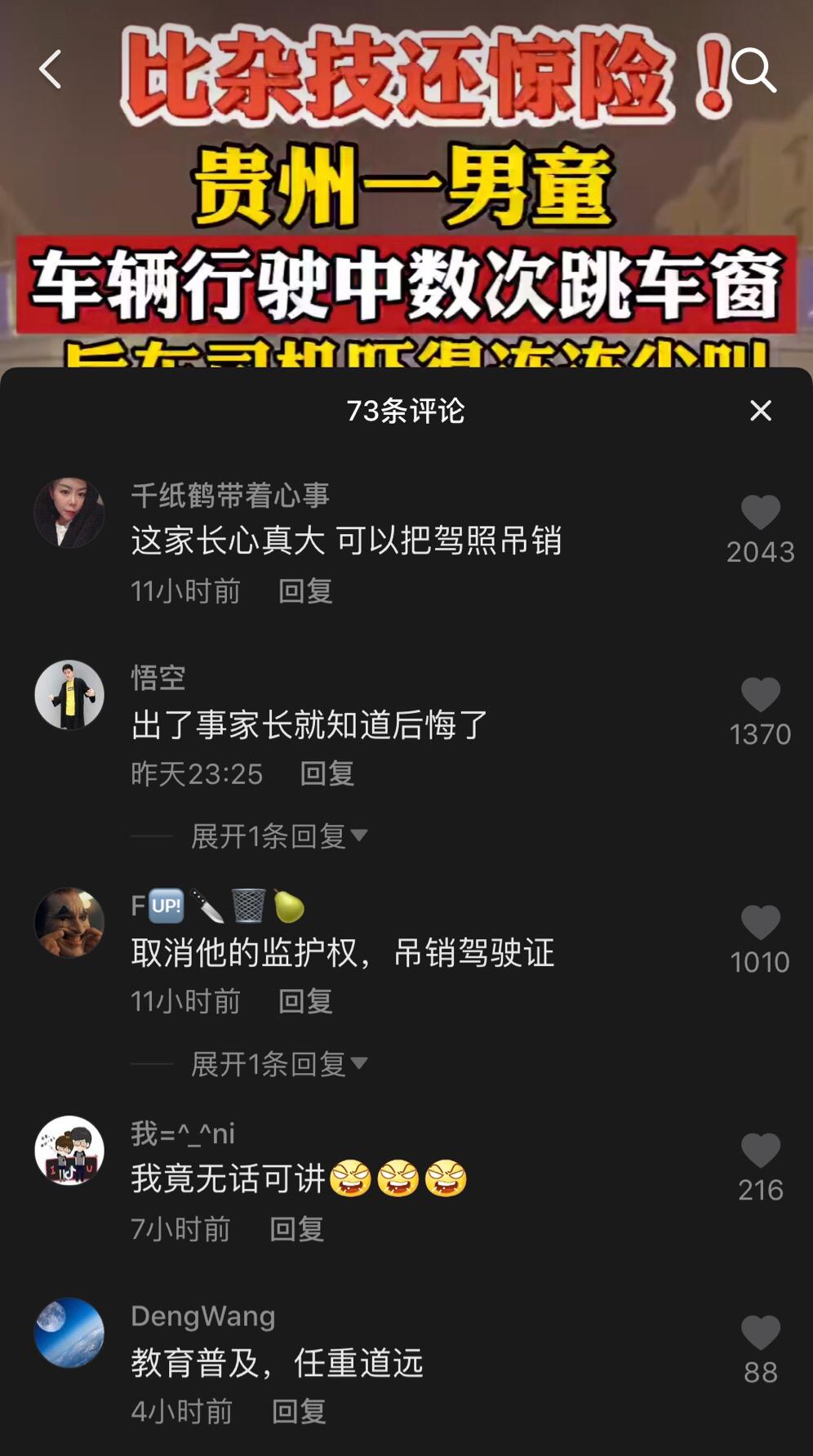Open DengWang's profile avatar
The height and width of the screenshot is (1456, 813).
coord(69,1333)
